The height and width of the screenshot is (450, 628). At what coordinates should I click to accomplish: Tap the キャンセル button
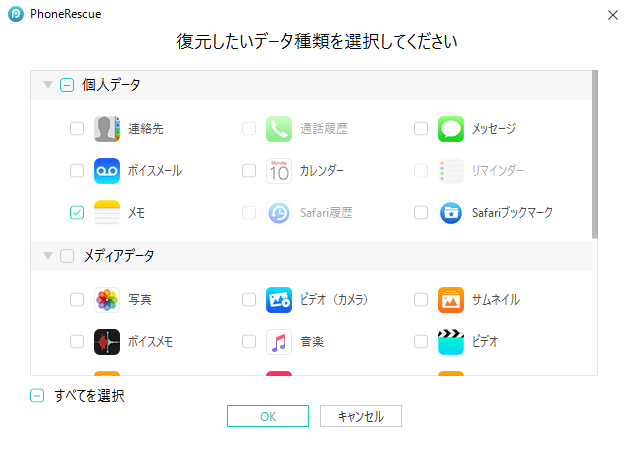pos(360,416)
